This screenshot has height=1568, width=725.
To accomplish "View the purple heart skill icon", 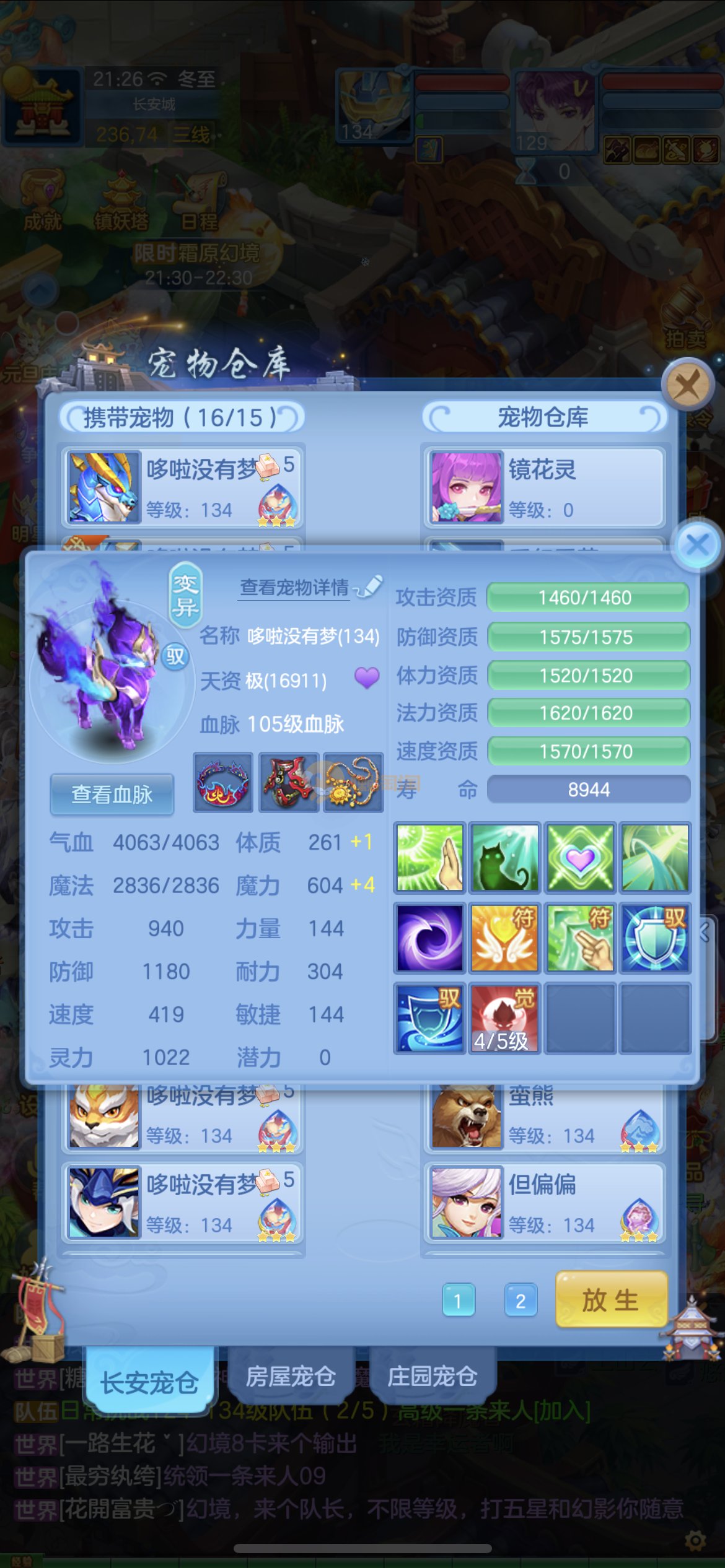I will pyautogui.click(x=580, y=858).
